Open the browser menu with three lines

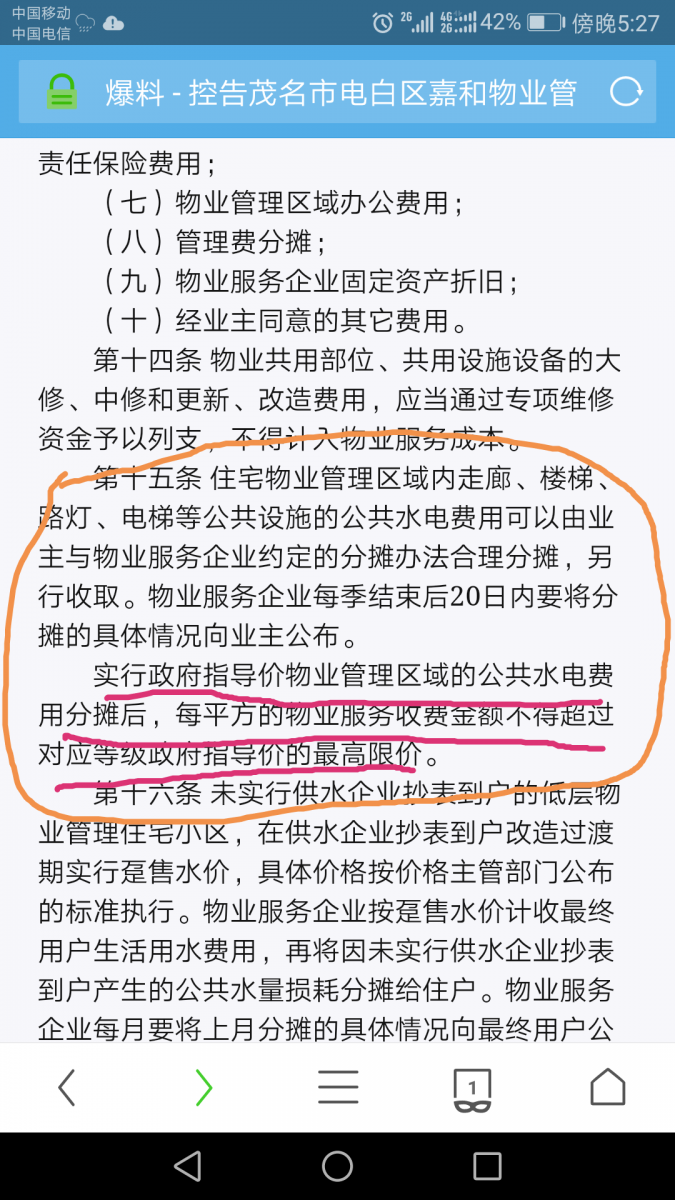click(x=338, y=1087)
